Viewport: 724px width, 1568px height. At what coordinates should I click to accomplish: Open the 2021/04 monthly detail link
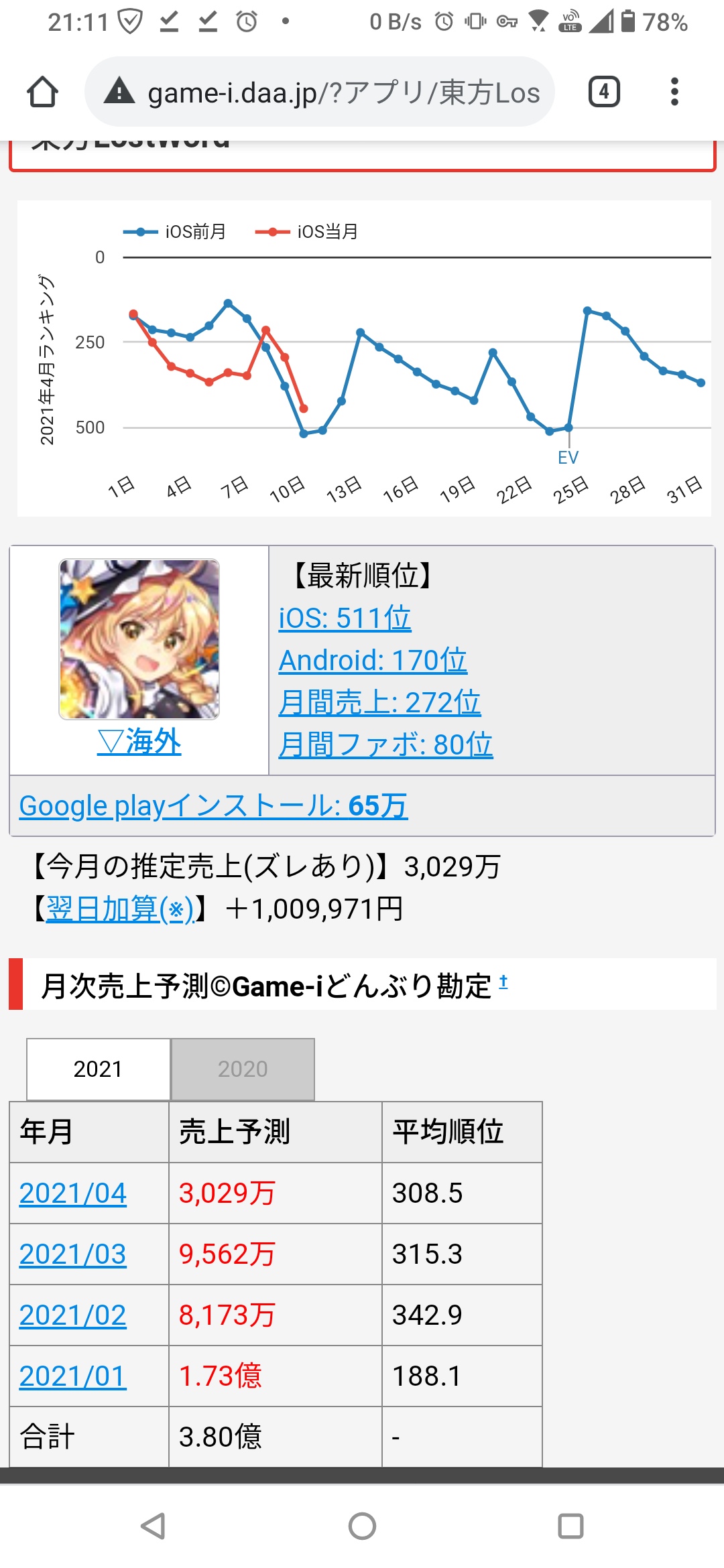pyautogui.click(x=74, y=1192)
